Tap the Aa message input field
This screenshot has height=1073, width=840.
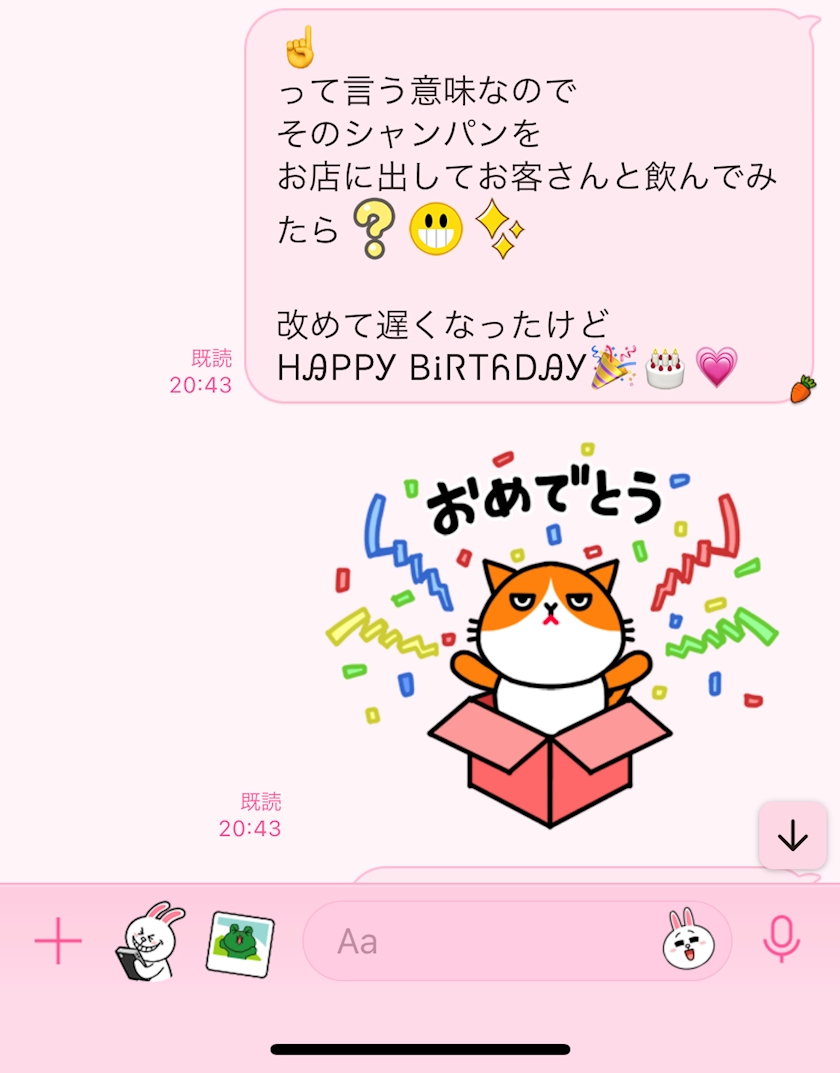point(480,941)
